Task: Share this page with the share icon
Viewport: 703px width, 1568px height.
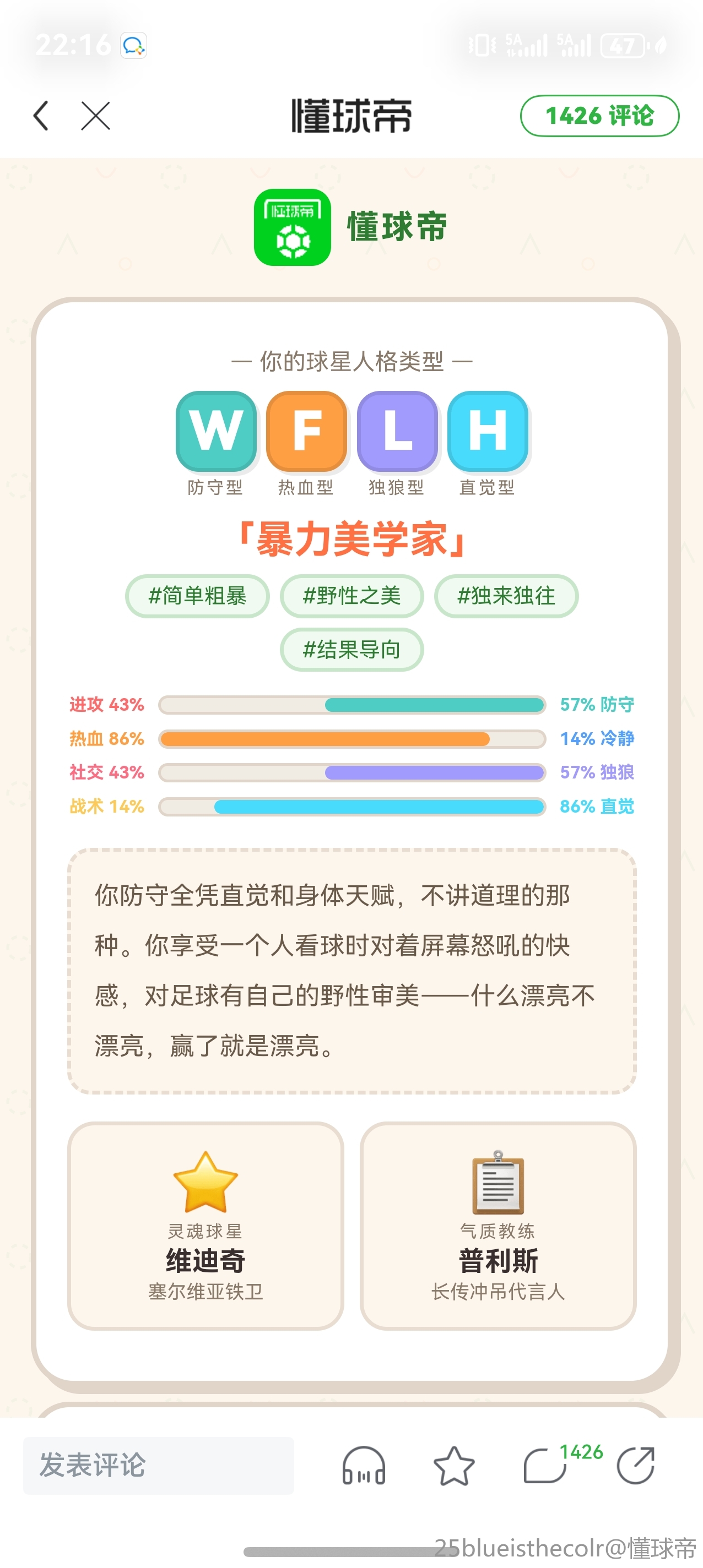Action: click(635, 1465)
